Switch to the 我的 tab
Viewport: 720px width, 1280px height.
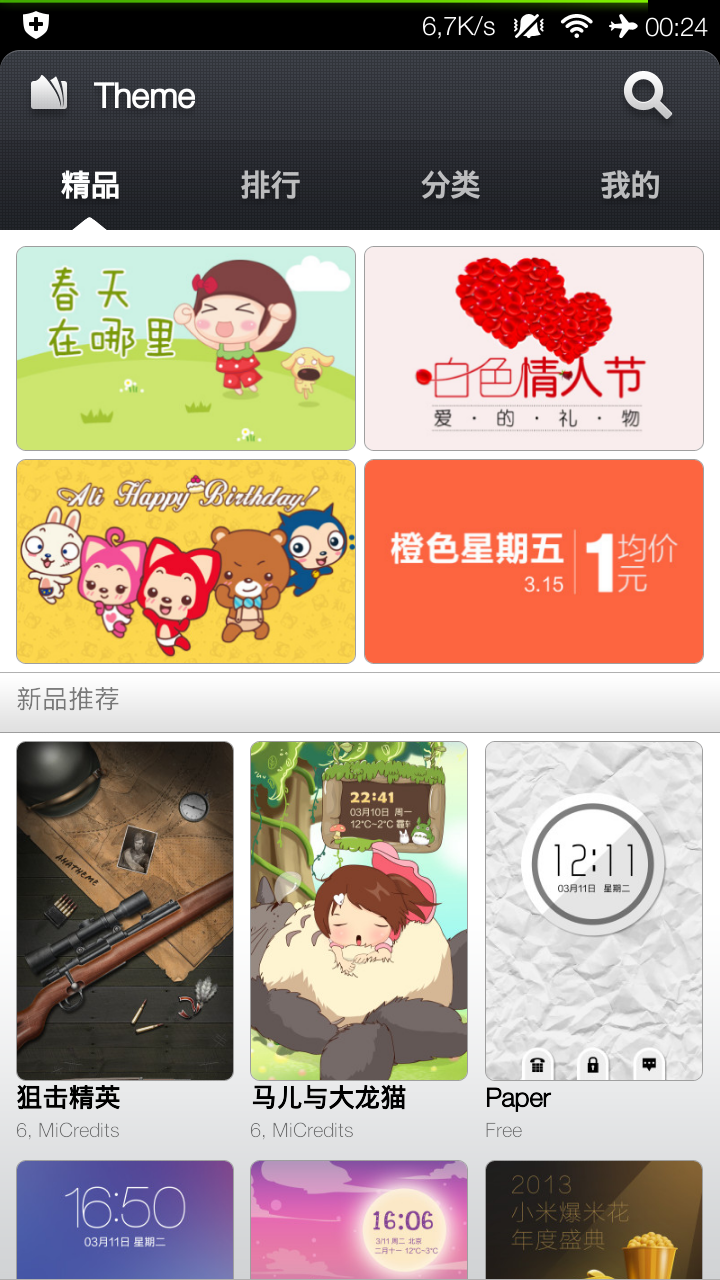pos(630,185)
